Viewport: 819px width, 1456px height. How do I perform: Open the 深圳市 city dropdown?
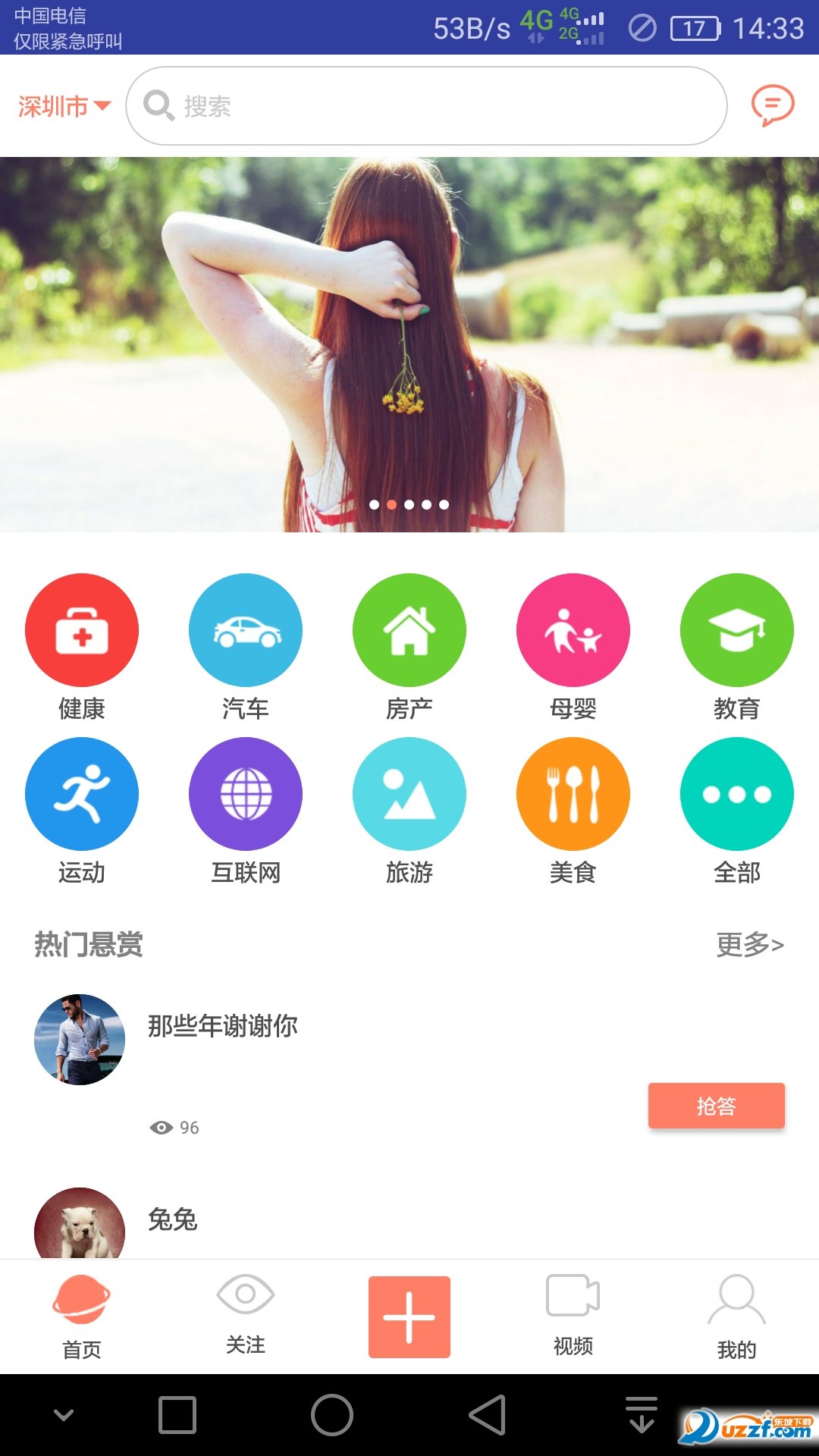[64, 106]
